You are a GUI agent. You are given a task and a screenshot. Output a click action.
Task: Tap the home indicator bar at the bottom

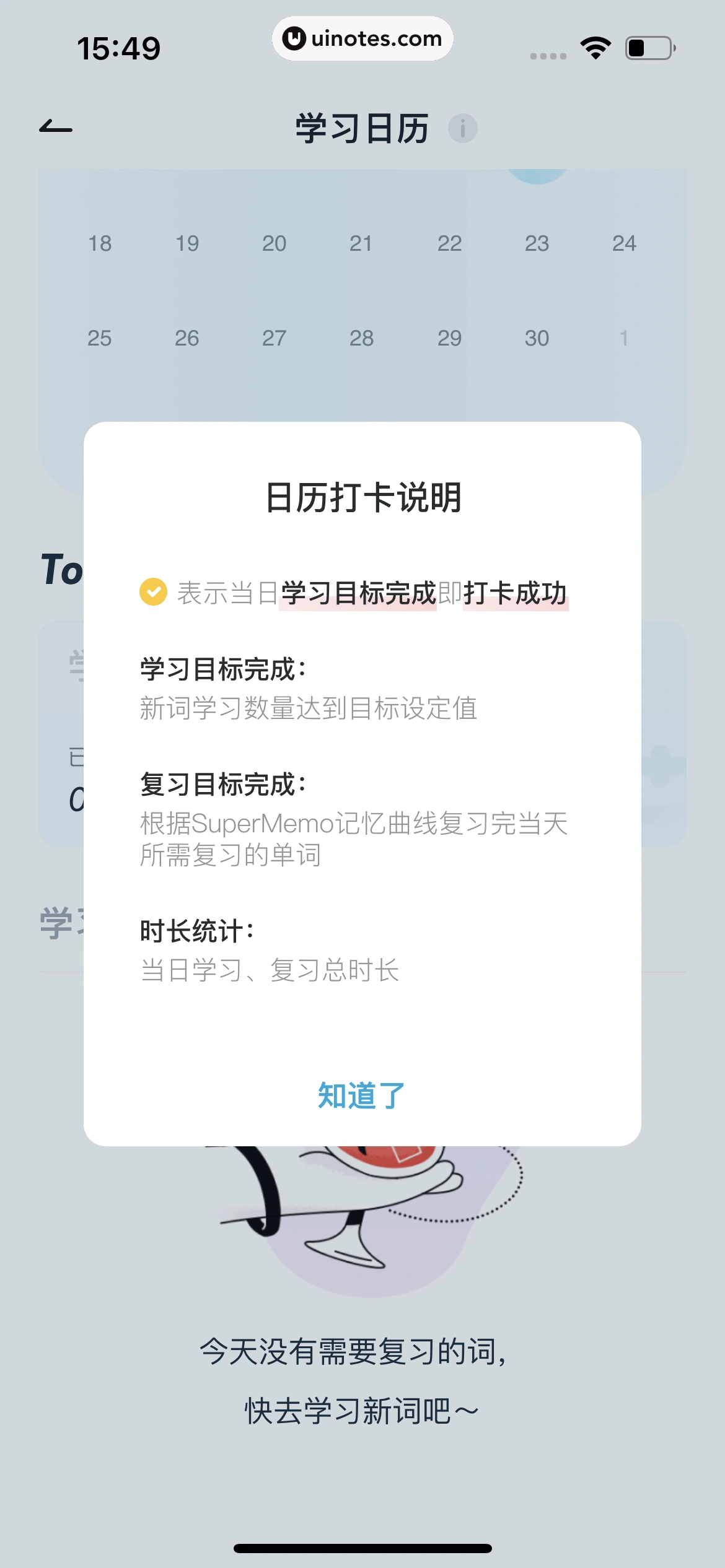click(362, 1549)
